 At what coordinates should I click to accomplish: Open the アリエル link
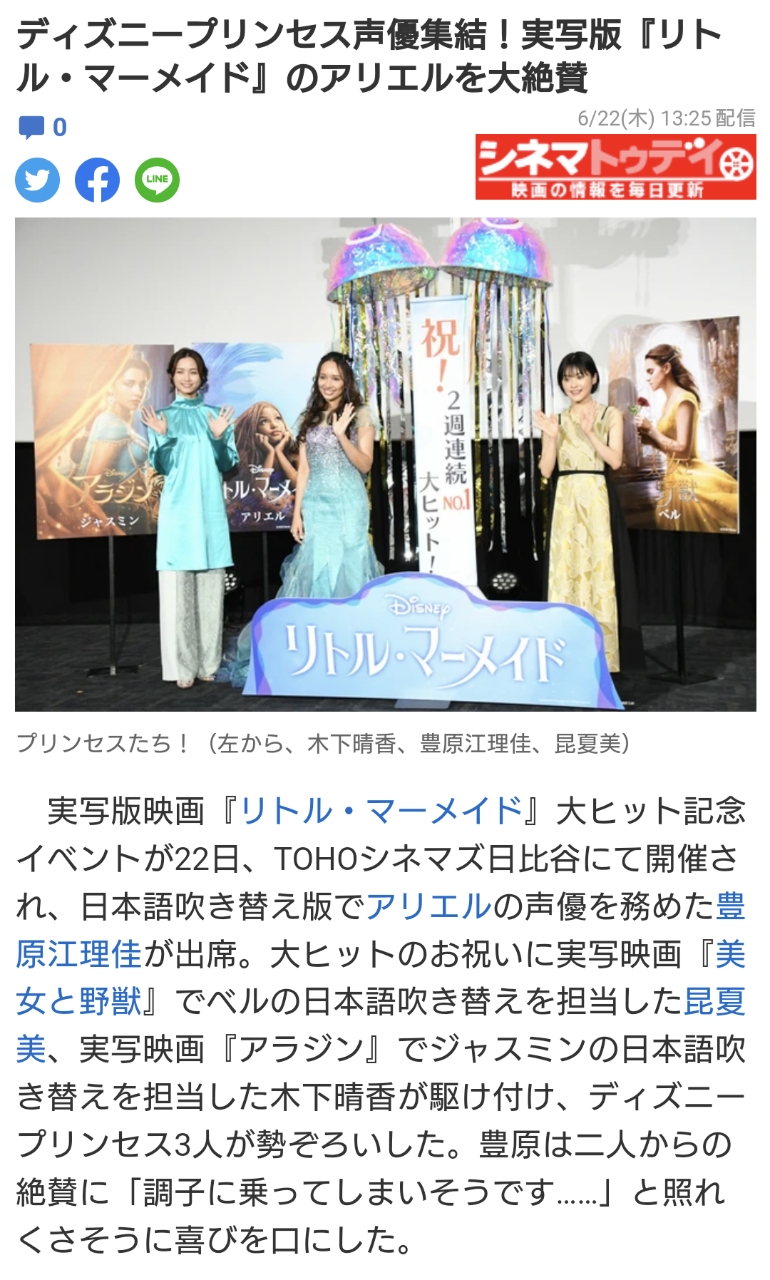point(428,906)
